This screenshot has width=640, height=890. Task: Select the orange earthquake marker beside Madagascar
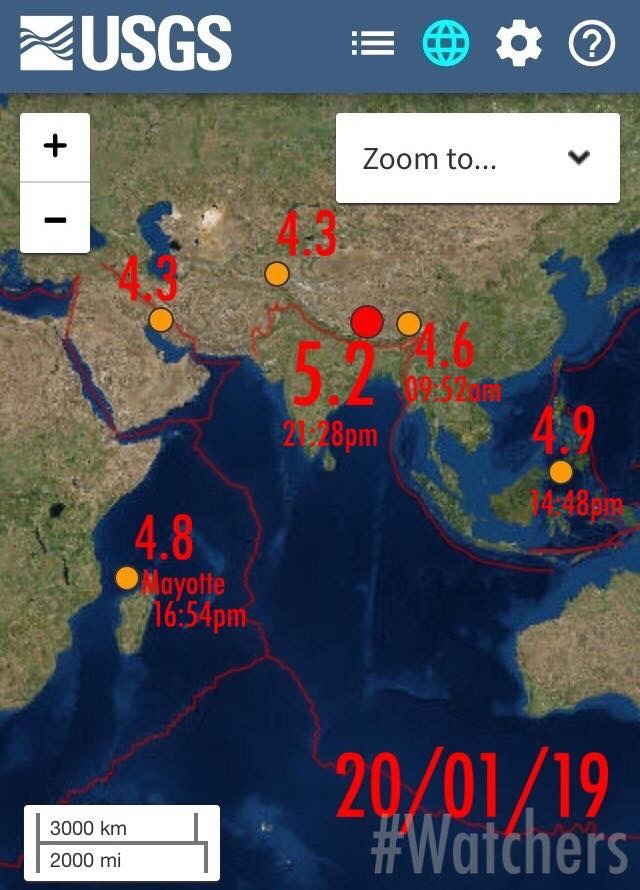click(127, 578)
